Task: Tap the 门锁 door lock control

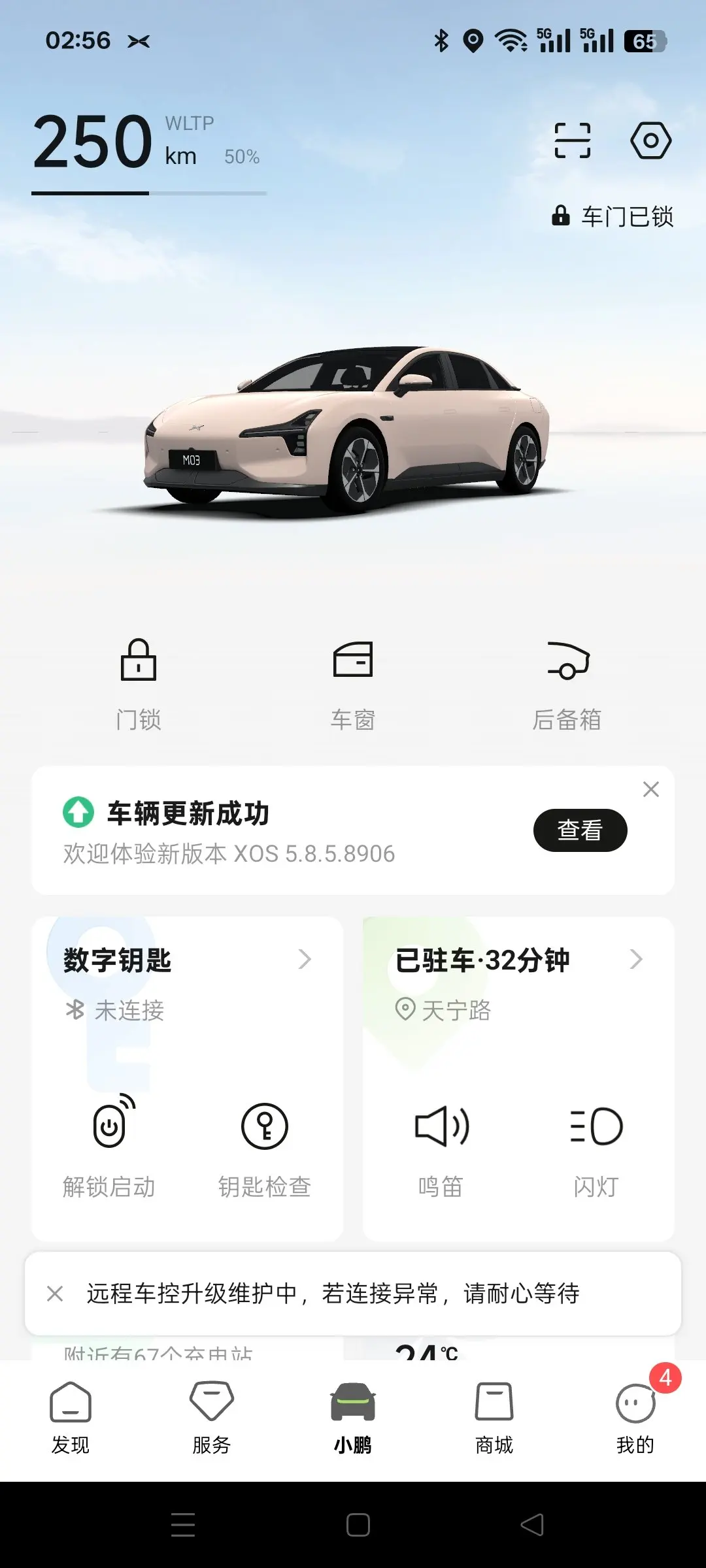Action: coord(139,683)
